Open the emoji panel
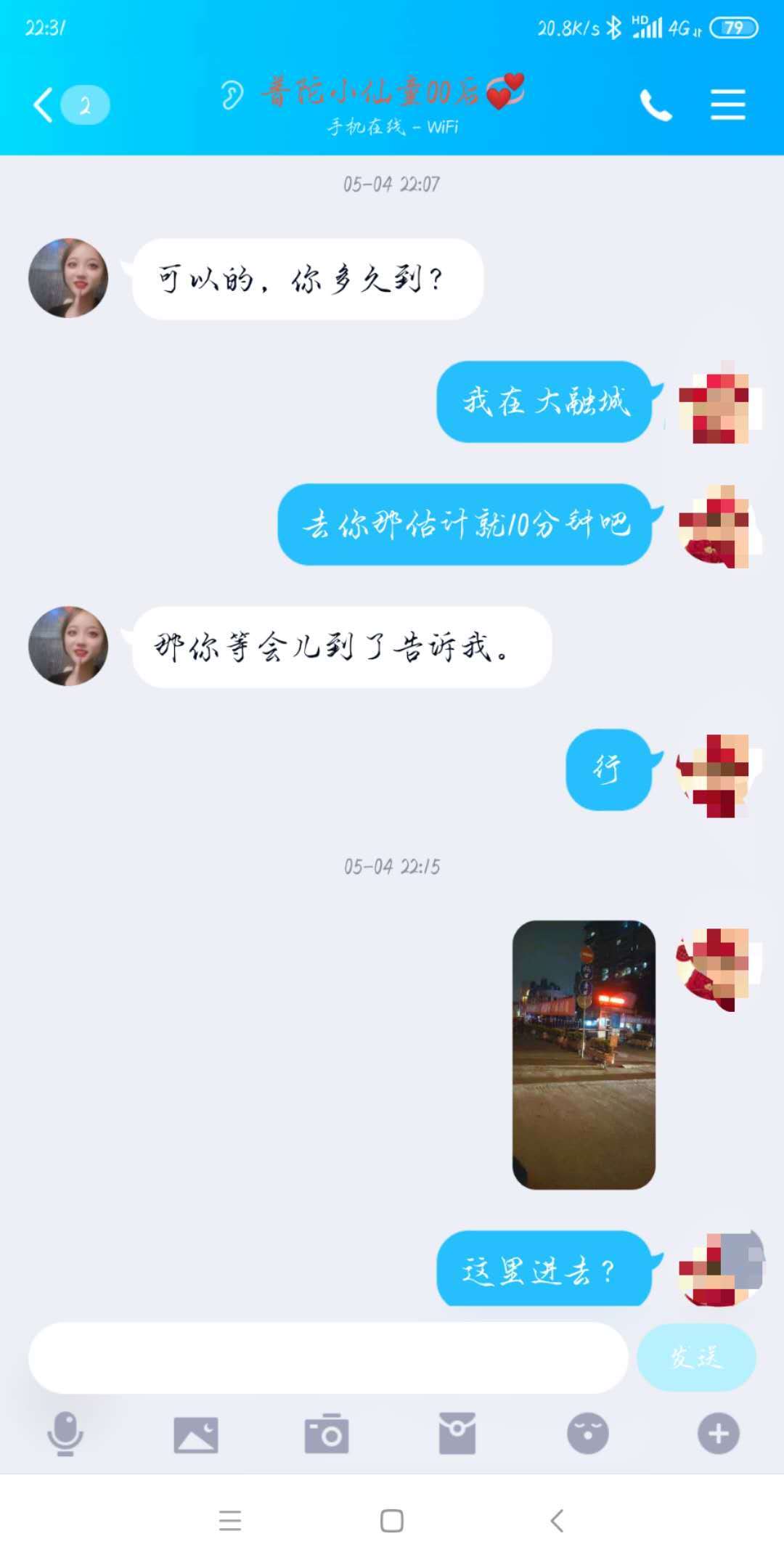 click(x=587, y=1434)
